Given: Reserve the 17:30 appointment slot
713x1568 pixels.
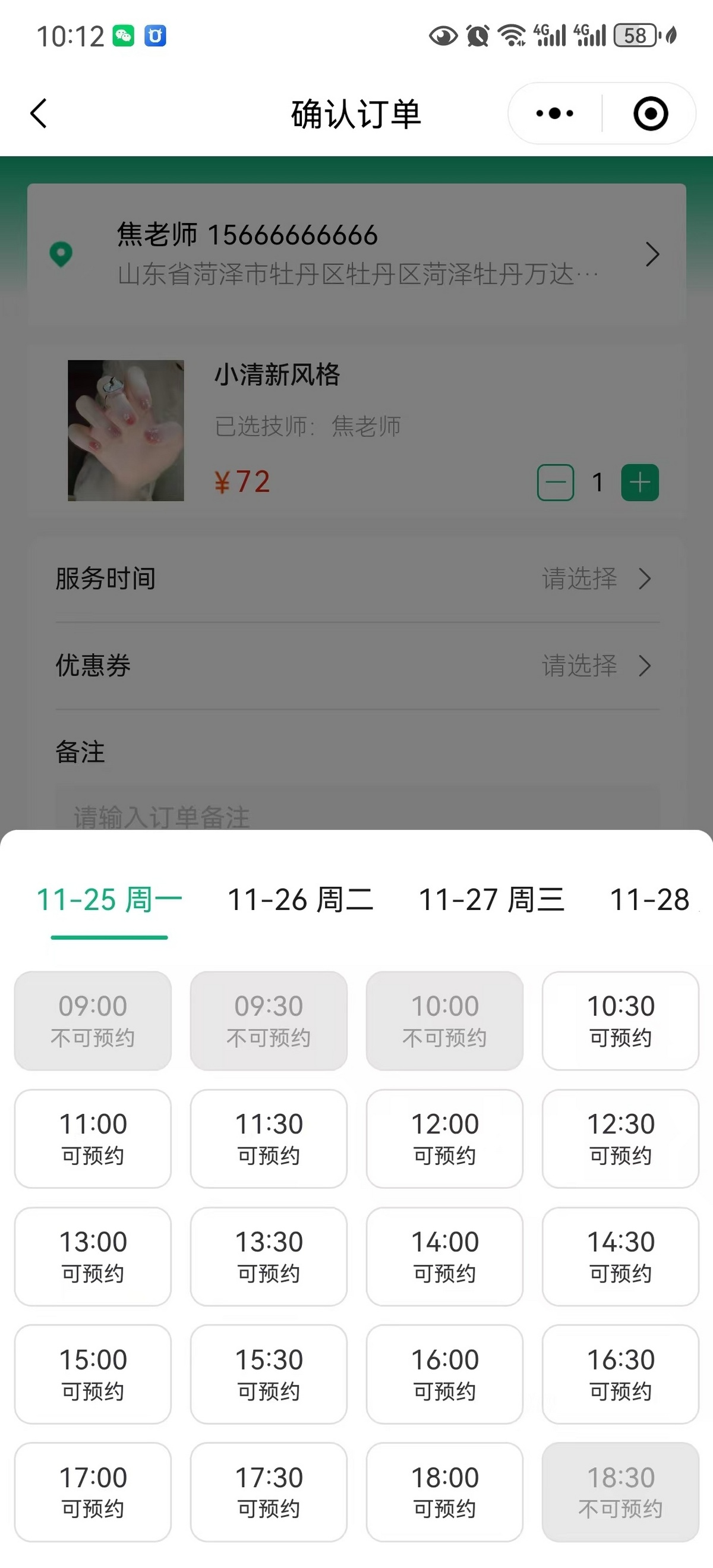Looking at the screenshot, I should pos(269,1492).
